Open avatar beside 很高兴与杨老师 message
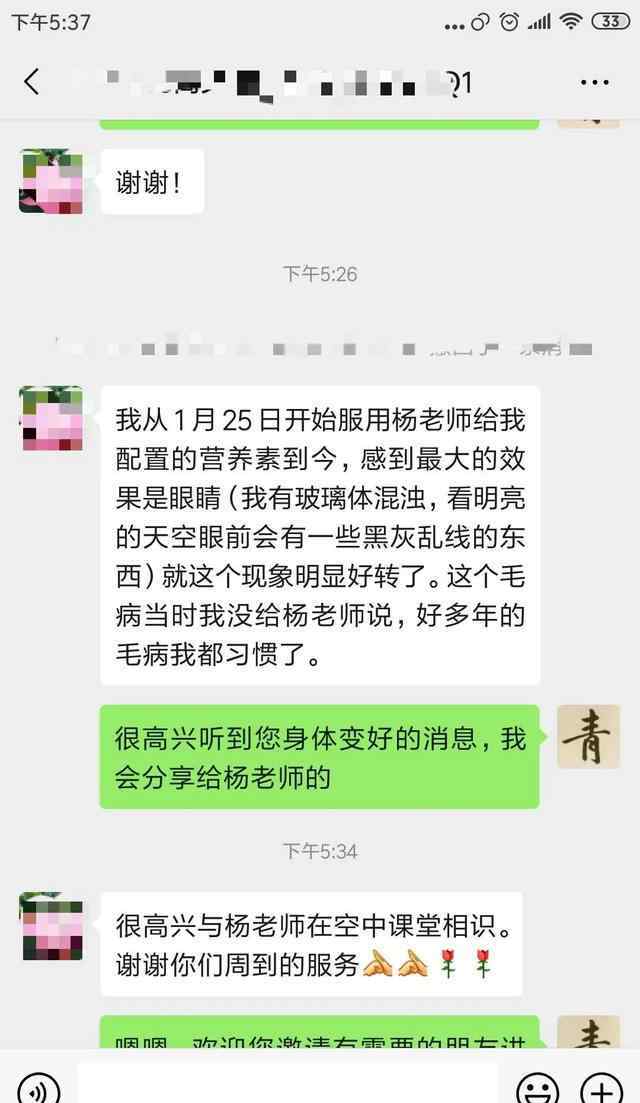640x1103 pixels. pos(51,925)
